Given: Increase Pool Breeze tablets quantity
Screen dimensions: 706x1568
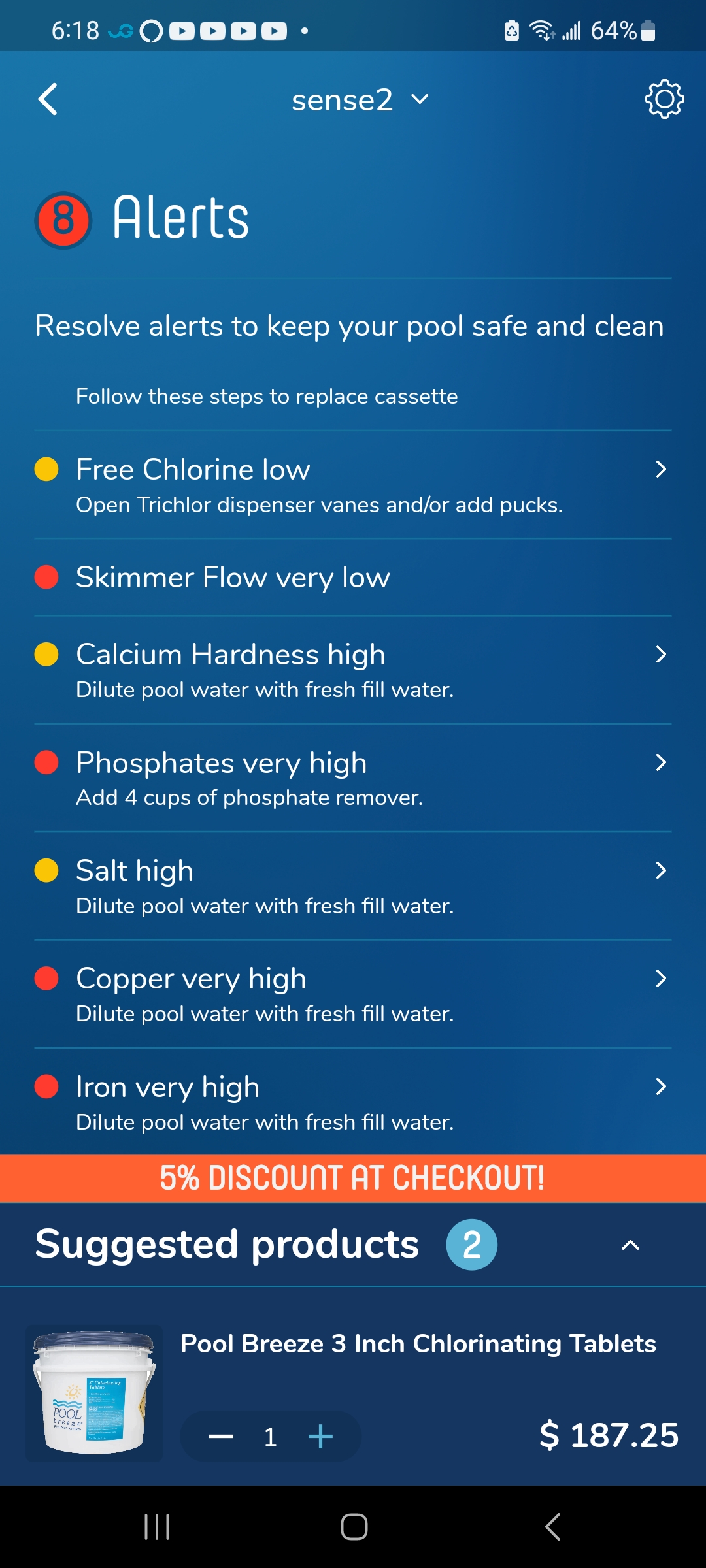Looking at the screenshot, I should [x=320, y=1436].
